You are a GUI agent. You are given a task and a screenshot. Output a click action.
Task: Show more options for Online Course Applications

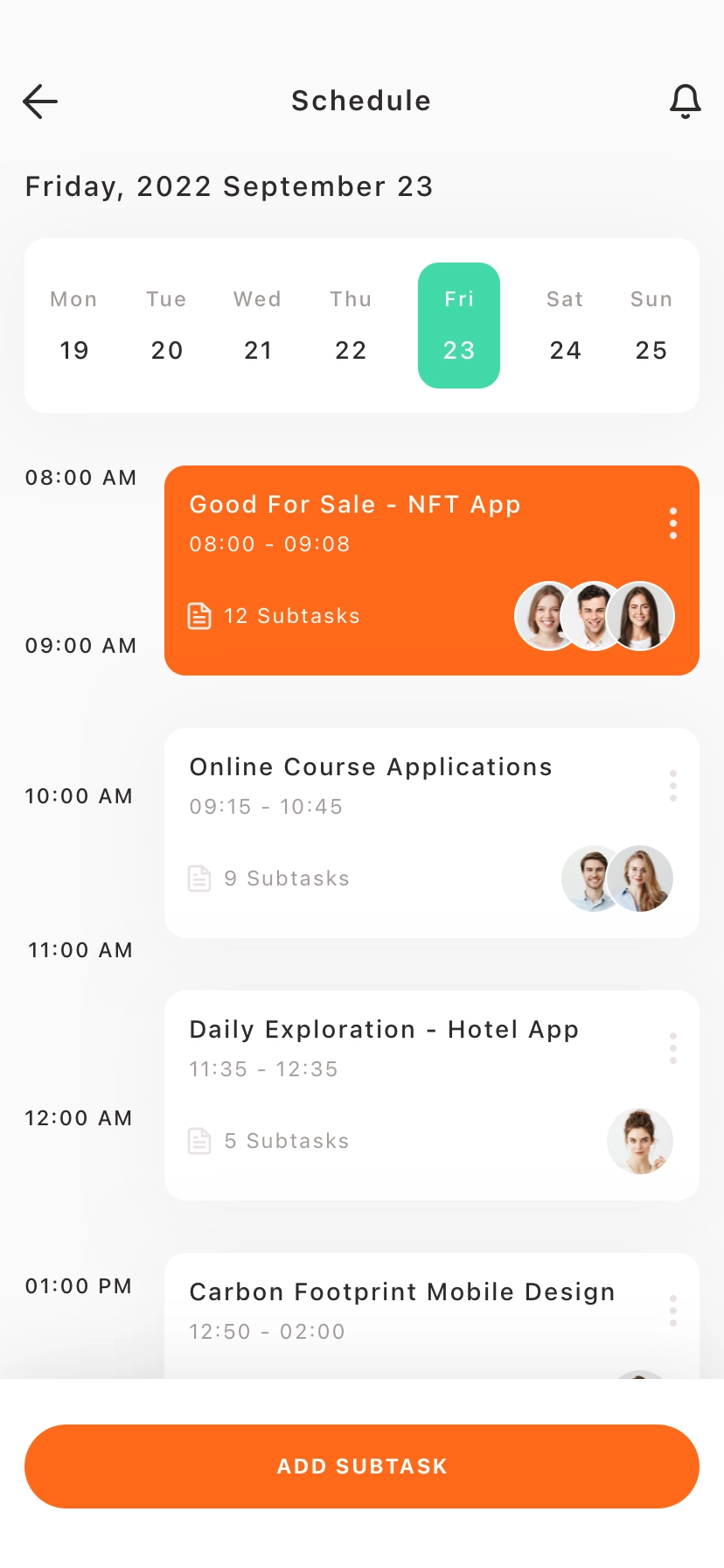(673, 786)
